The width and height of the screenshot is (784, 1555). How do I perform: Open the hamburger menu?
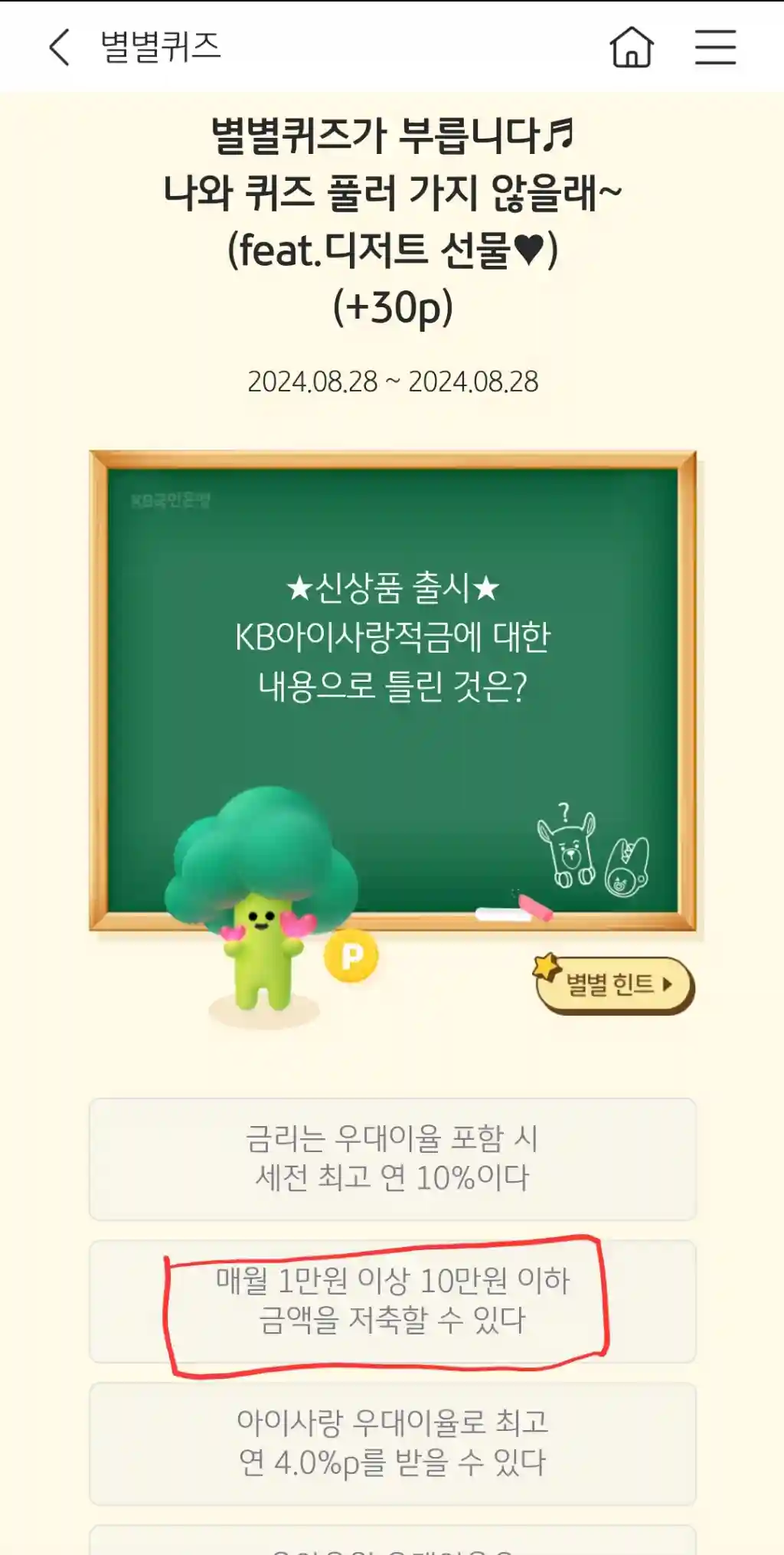click(715, 47)
